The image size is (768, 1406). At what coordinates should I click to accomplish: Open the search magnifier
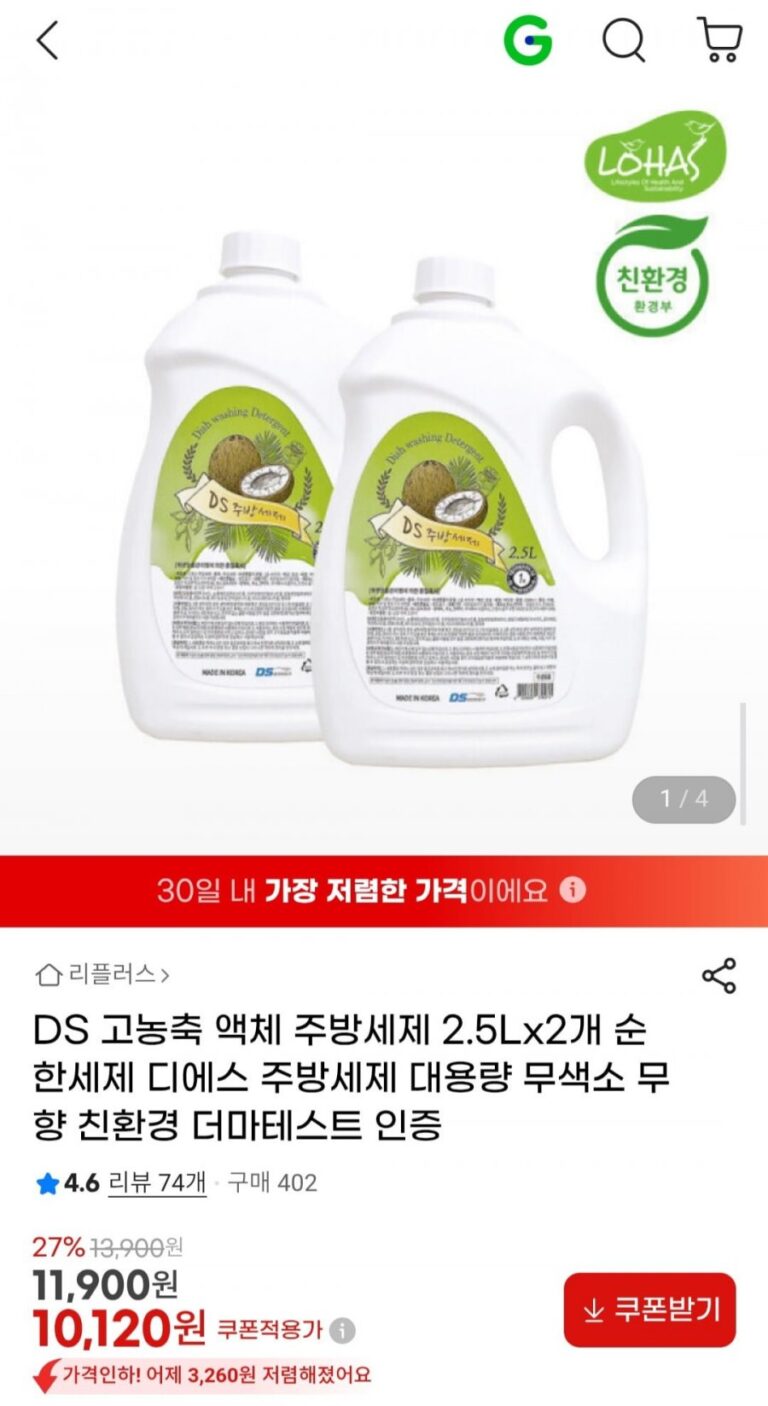click(624, 41)
